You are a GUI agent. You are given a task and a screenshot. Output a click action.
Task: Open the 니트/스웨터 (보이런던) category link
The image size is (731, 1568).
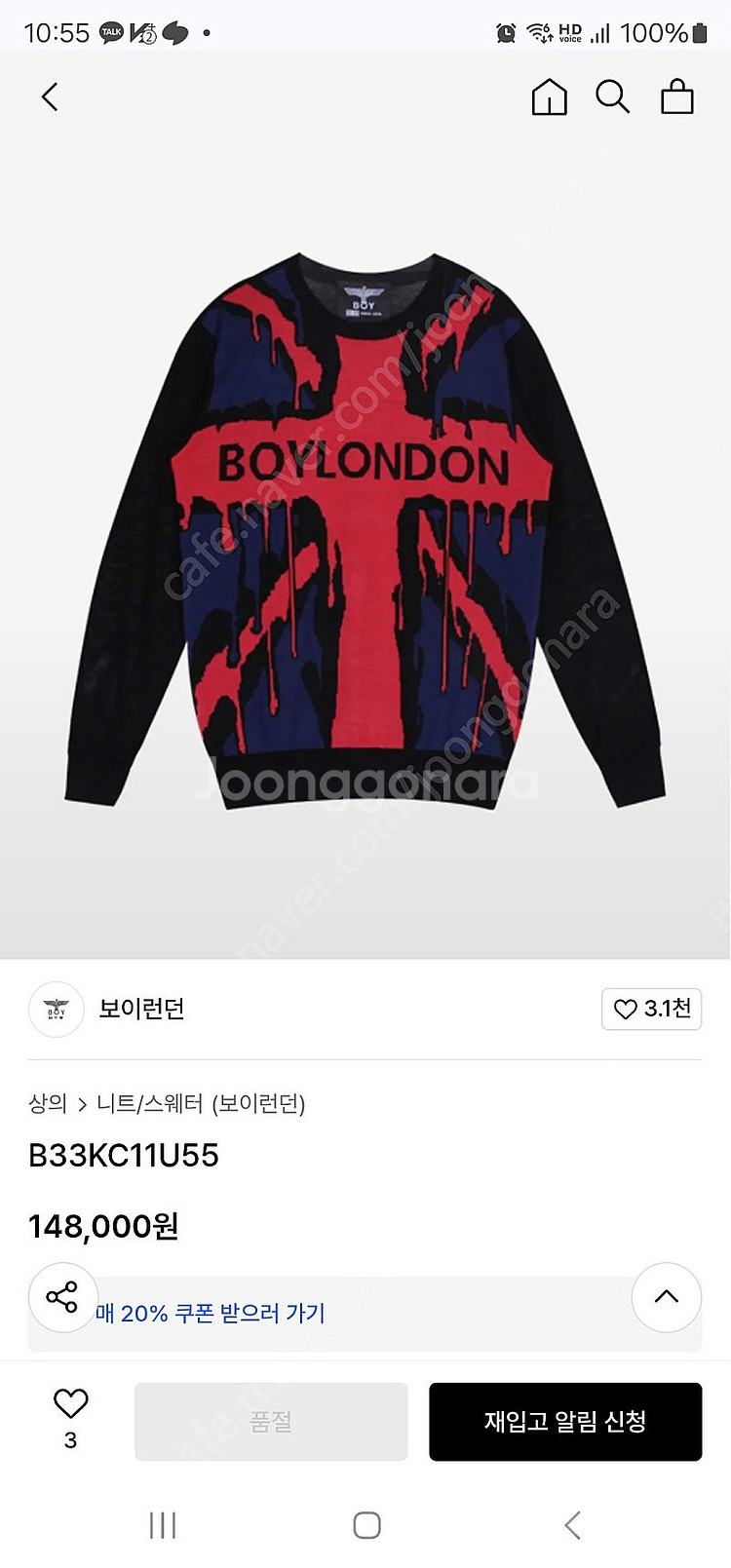(201, 1103)
